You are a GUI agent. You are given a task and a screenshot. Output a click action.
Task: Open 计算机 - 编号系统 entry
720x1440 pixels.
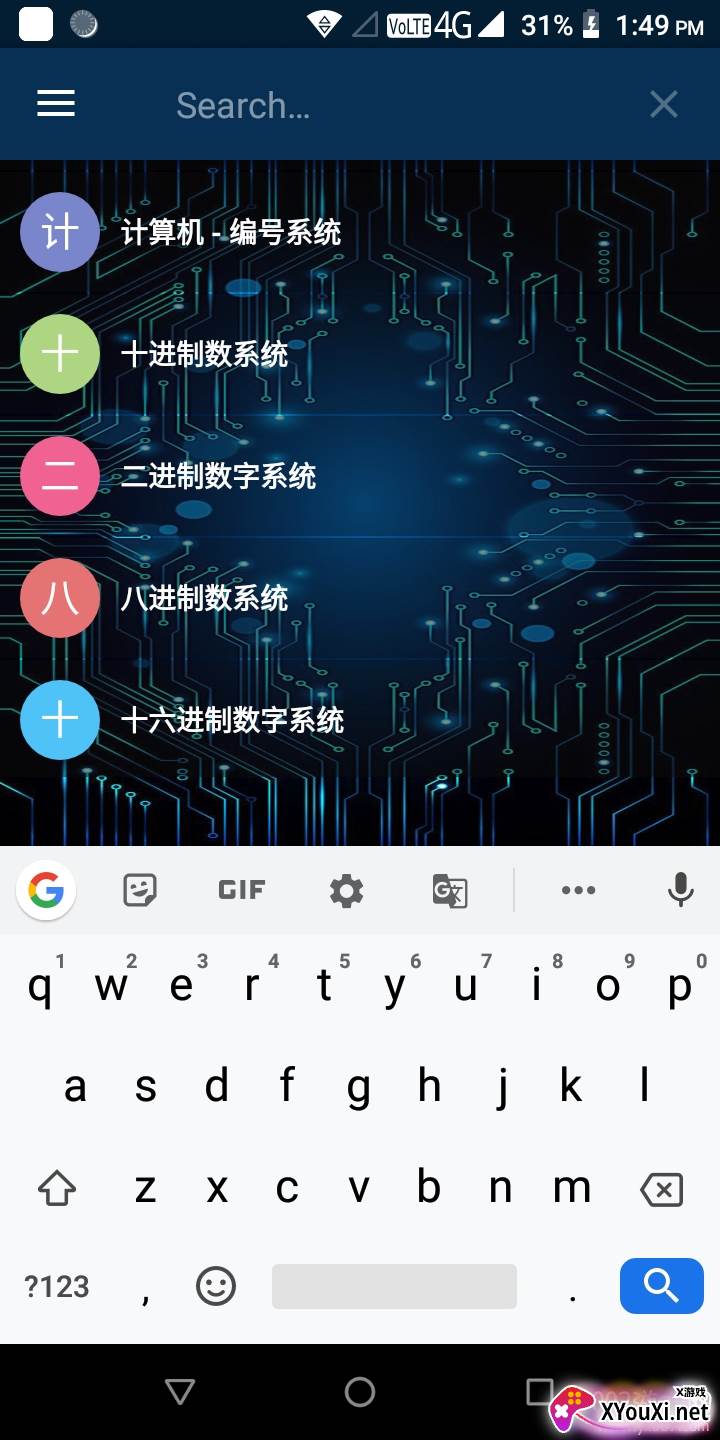[x=360, y=232]
